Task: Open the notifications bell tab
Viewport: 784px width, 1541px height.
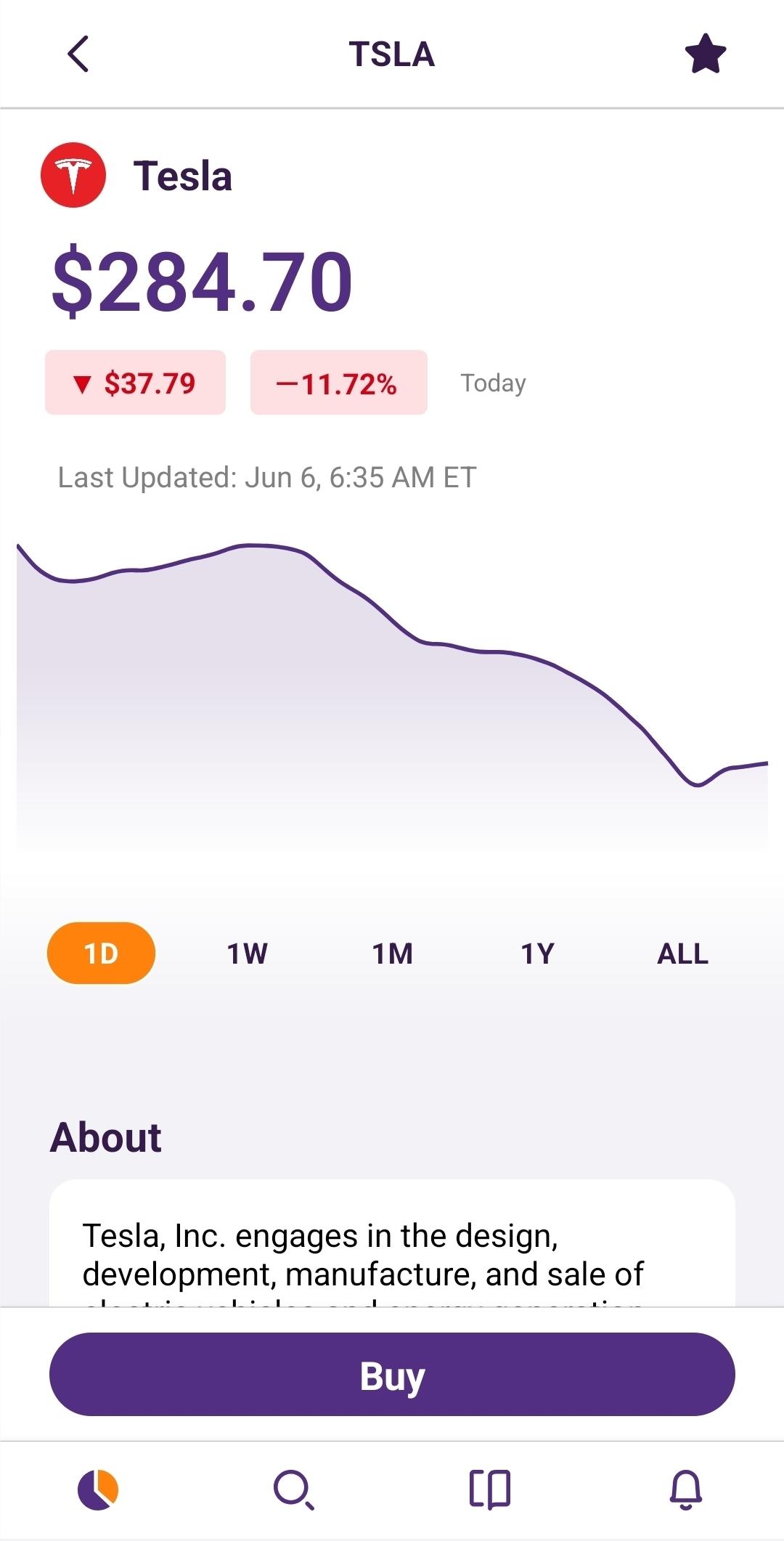Action: click(686, 1489)
